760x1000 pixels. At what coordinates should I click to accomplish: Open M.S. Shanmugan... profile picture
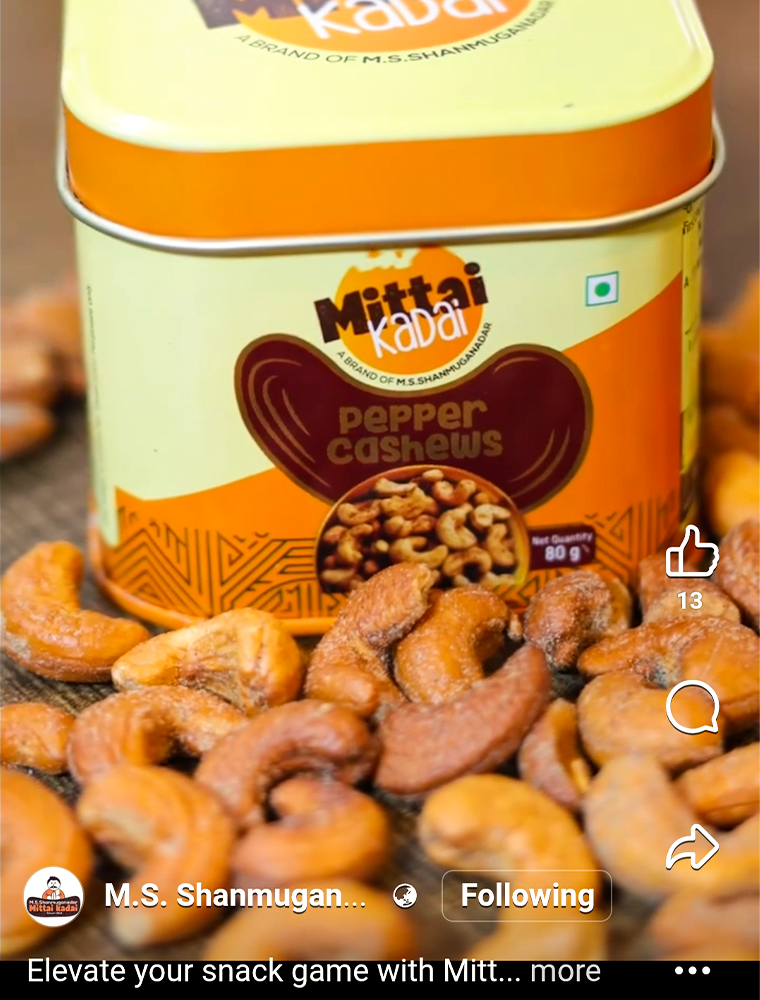point(53,896)
